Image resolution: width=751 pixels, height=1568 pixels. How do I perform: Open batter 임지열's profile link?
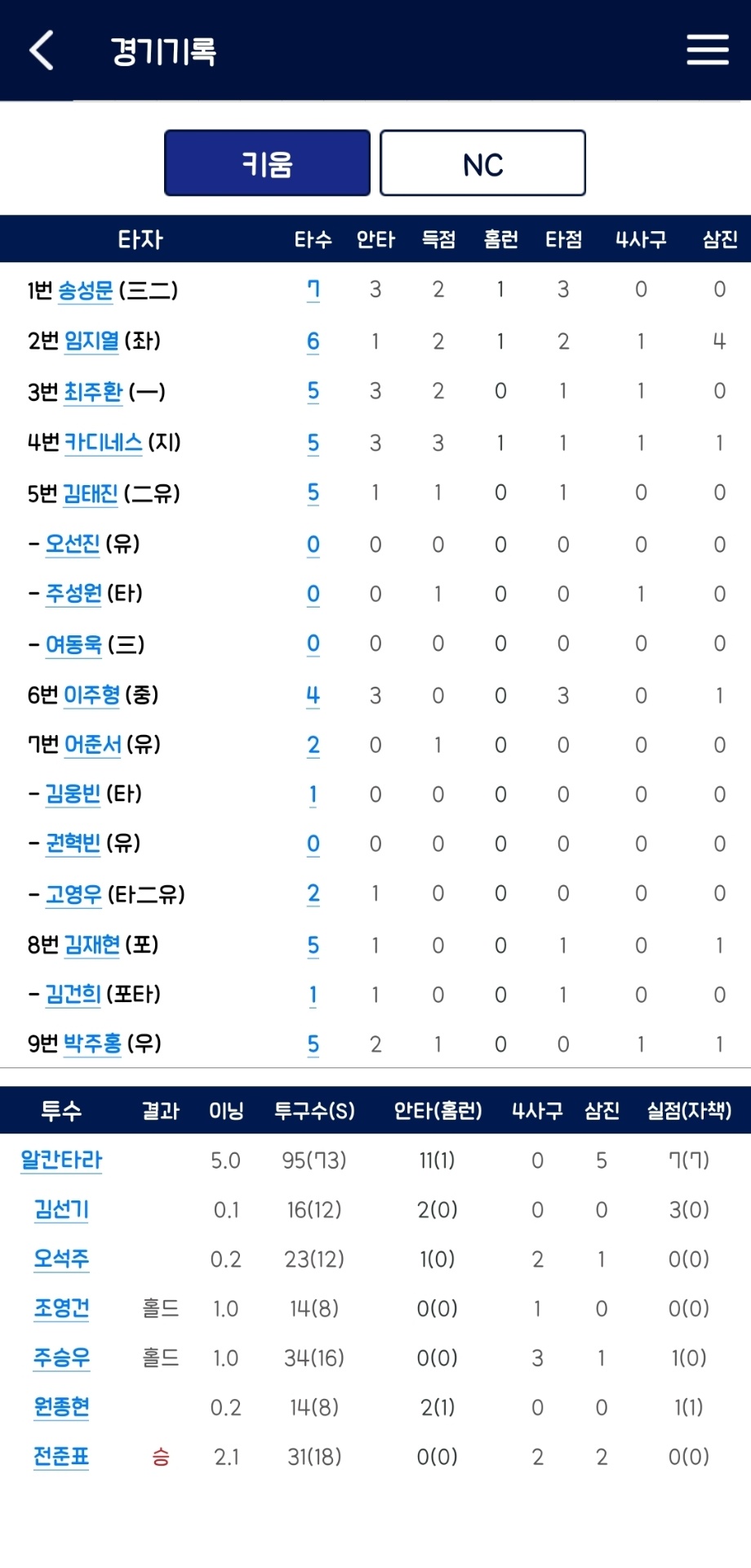click(x=91, y=341)
